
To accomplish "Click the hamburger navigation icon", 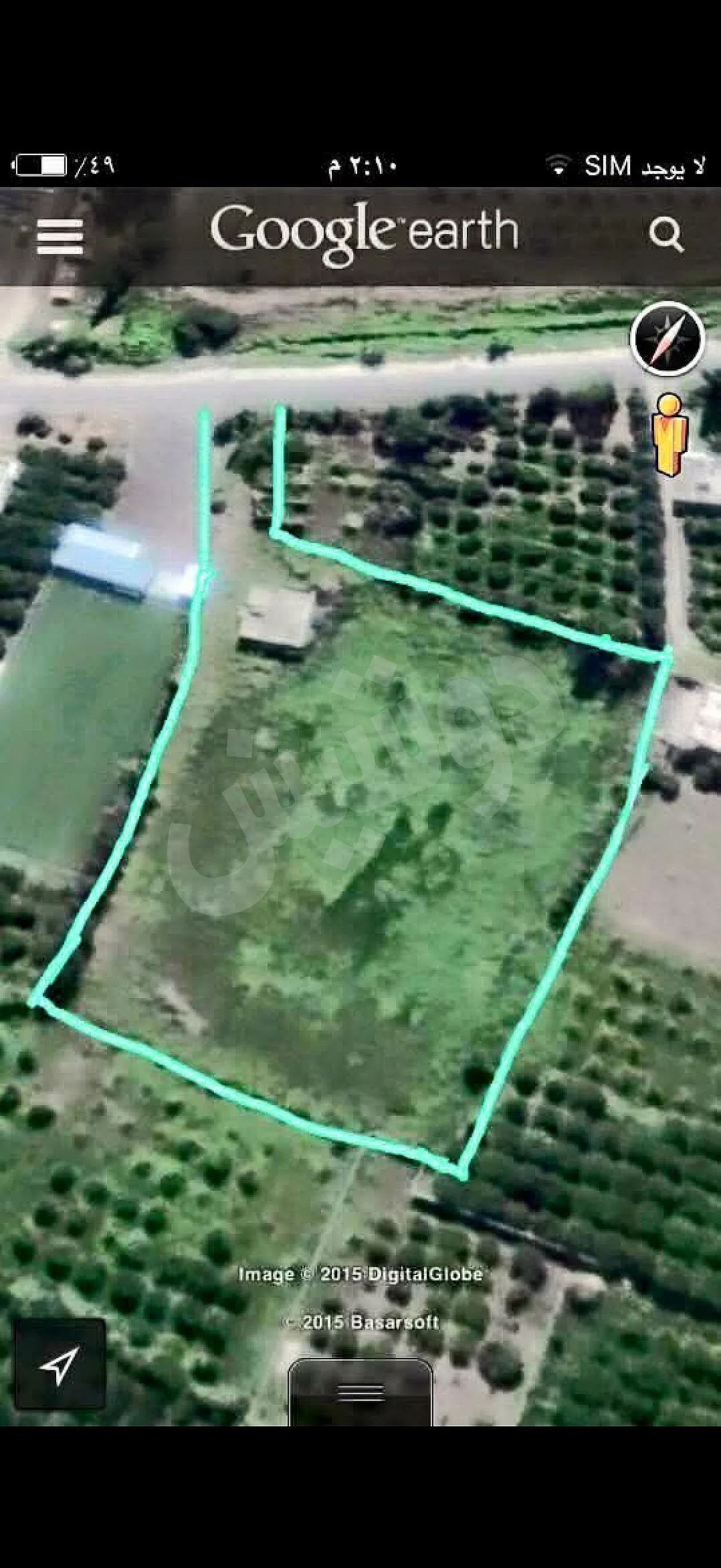I will pyautogui.click(x=61, y=233).
